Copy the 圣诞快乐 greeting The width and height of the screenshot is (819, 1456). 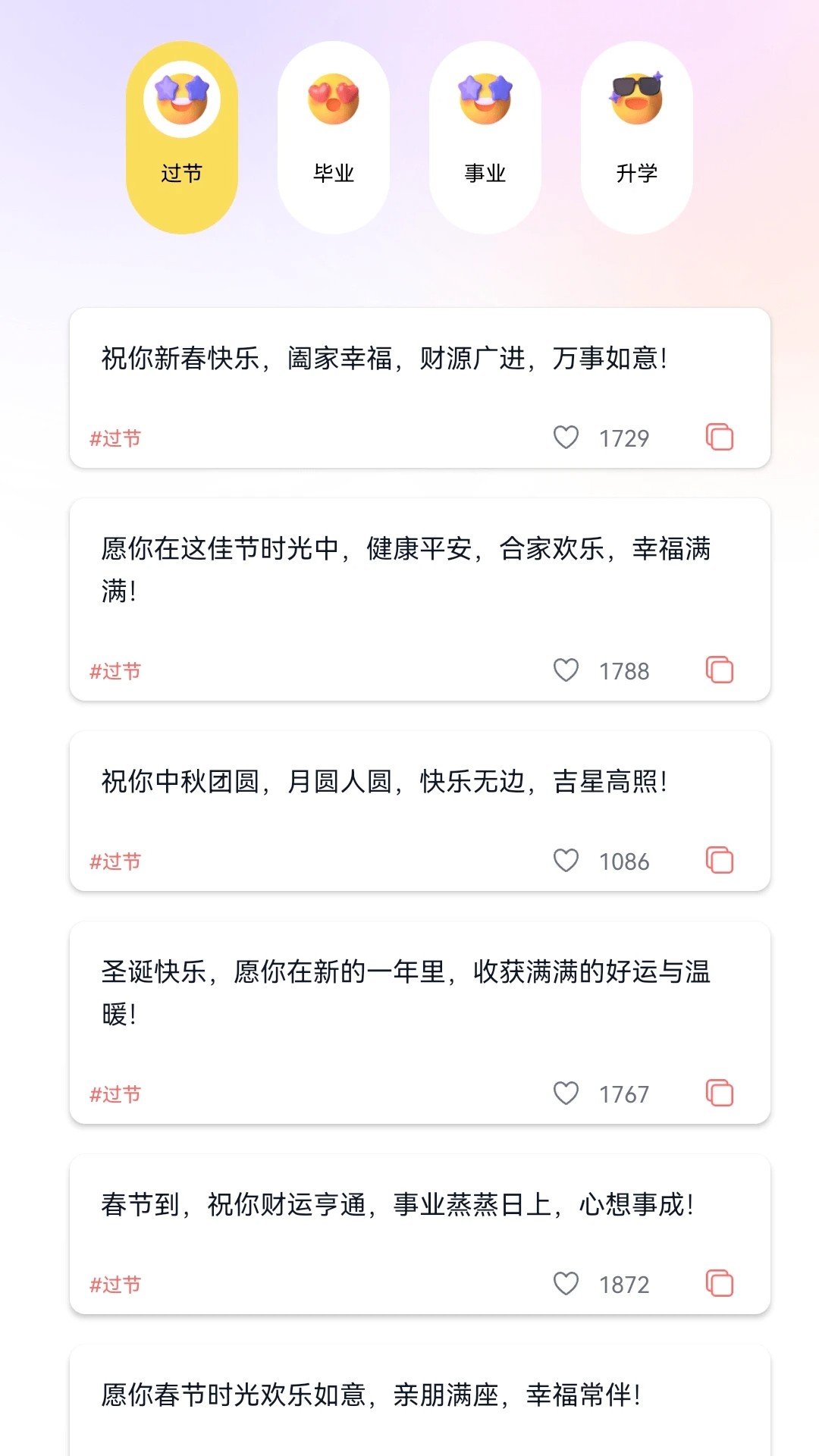click(717, 1094)
